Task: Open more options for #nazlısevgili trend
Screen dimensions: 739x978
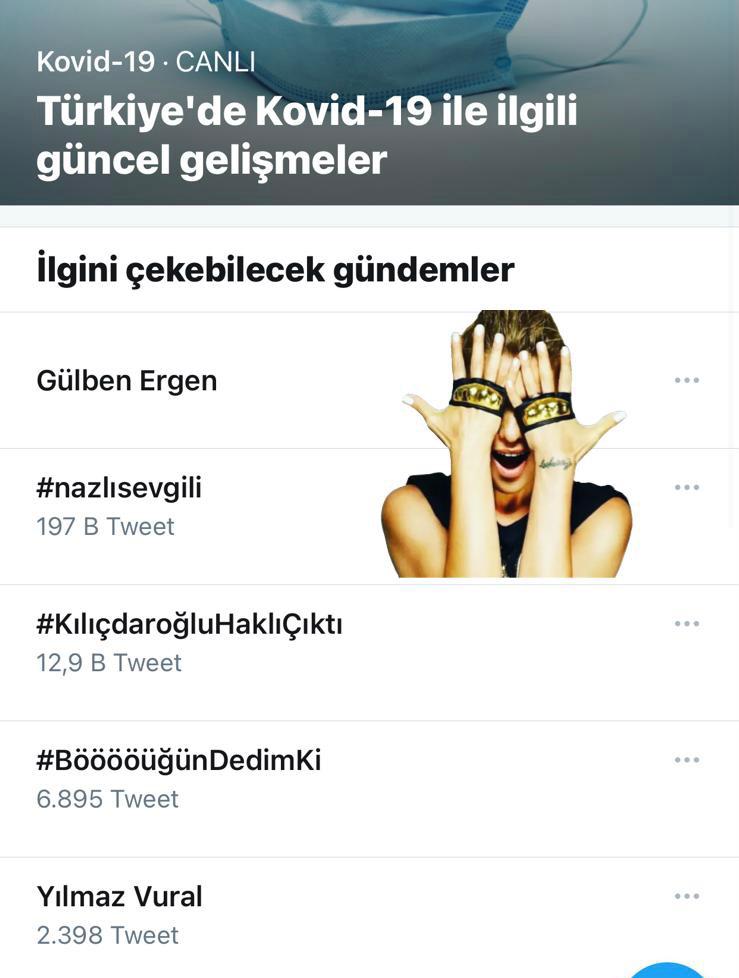Action: tap(687, 487)
